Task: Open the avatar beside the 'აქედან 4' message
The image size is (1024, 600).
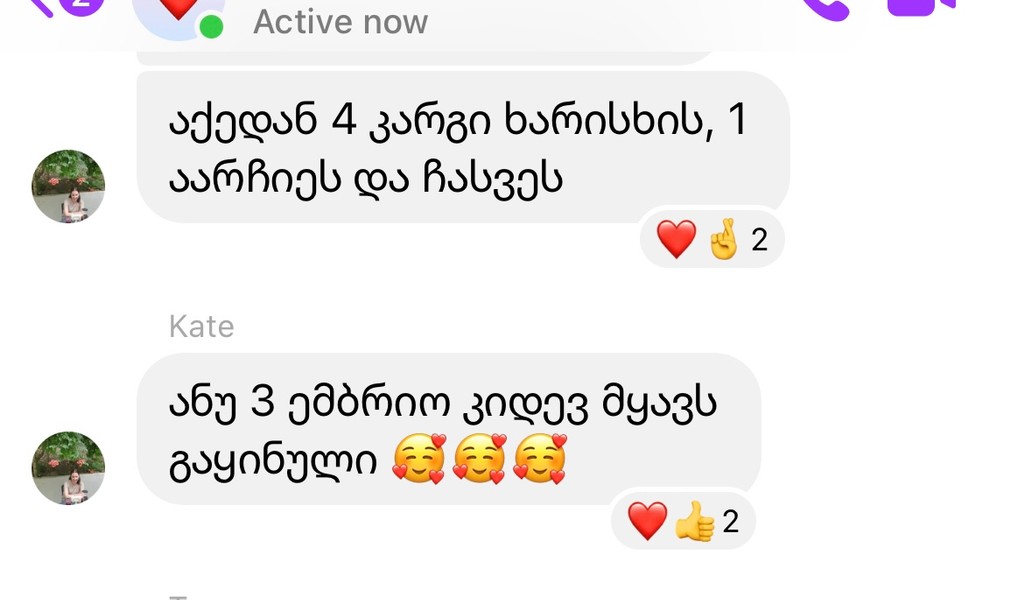Action: (x=68, y=186)
